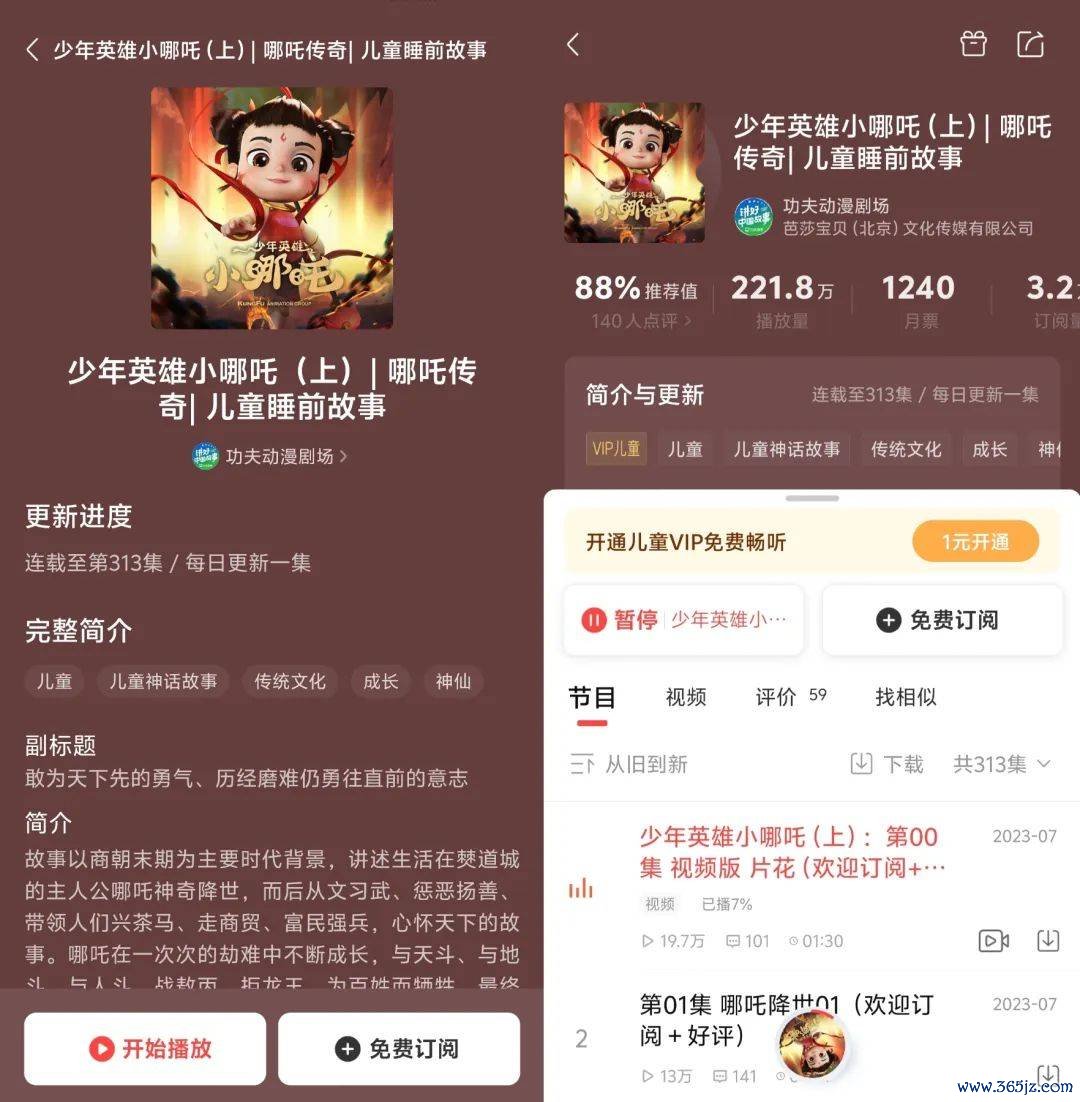The image size is (1080, 1102).
Task: Tap 开始播放 to start playing
Action: click(146, 1049)
